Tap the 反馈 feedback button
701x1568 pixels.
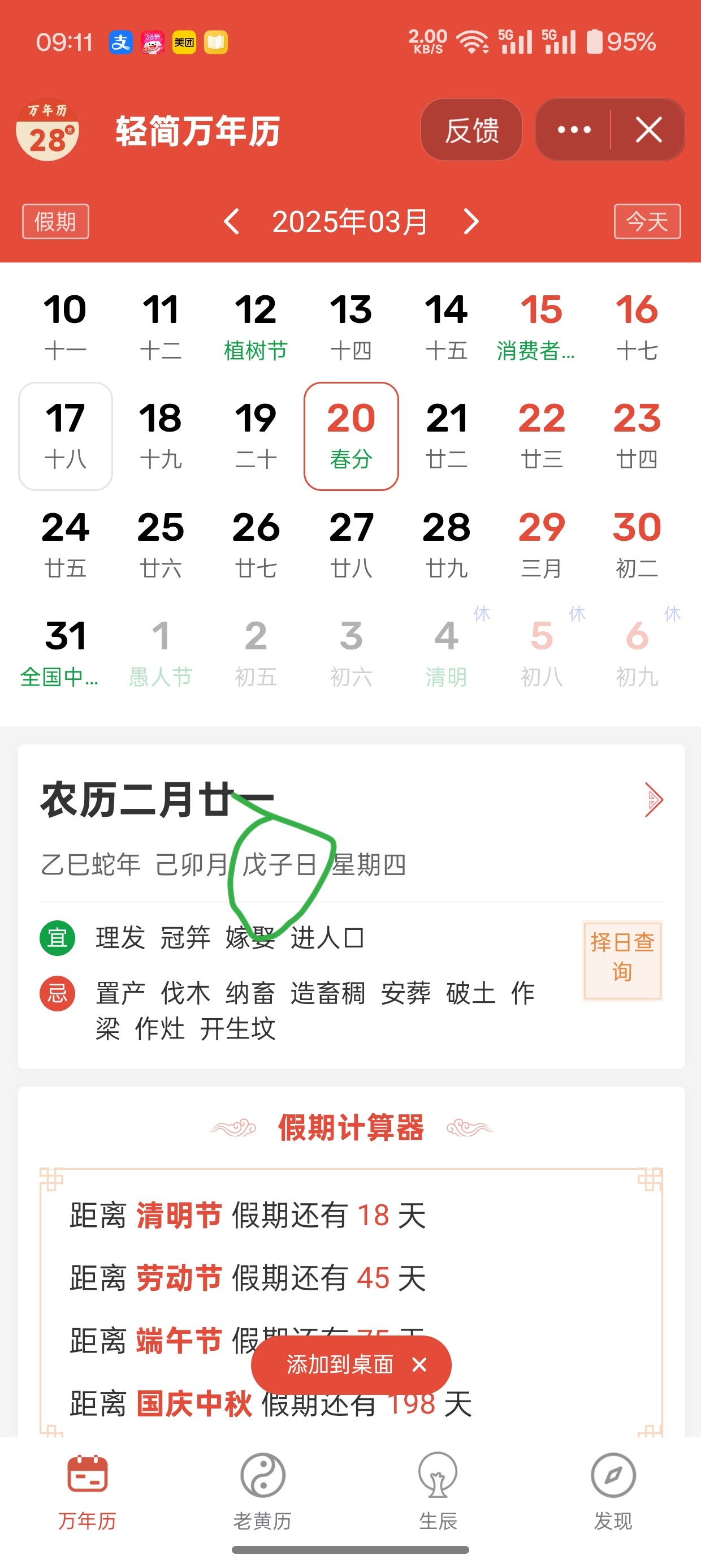[471, 130]
